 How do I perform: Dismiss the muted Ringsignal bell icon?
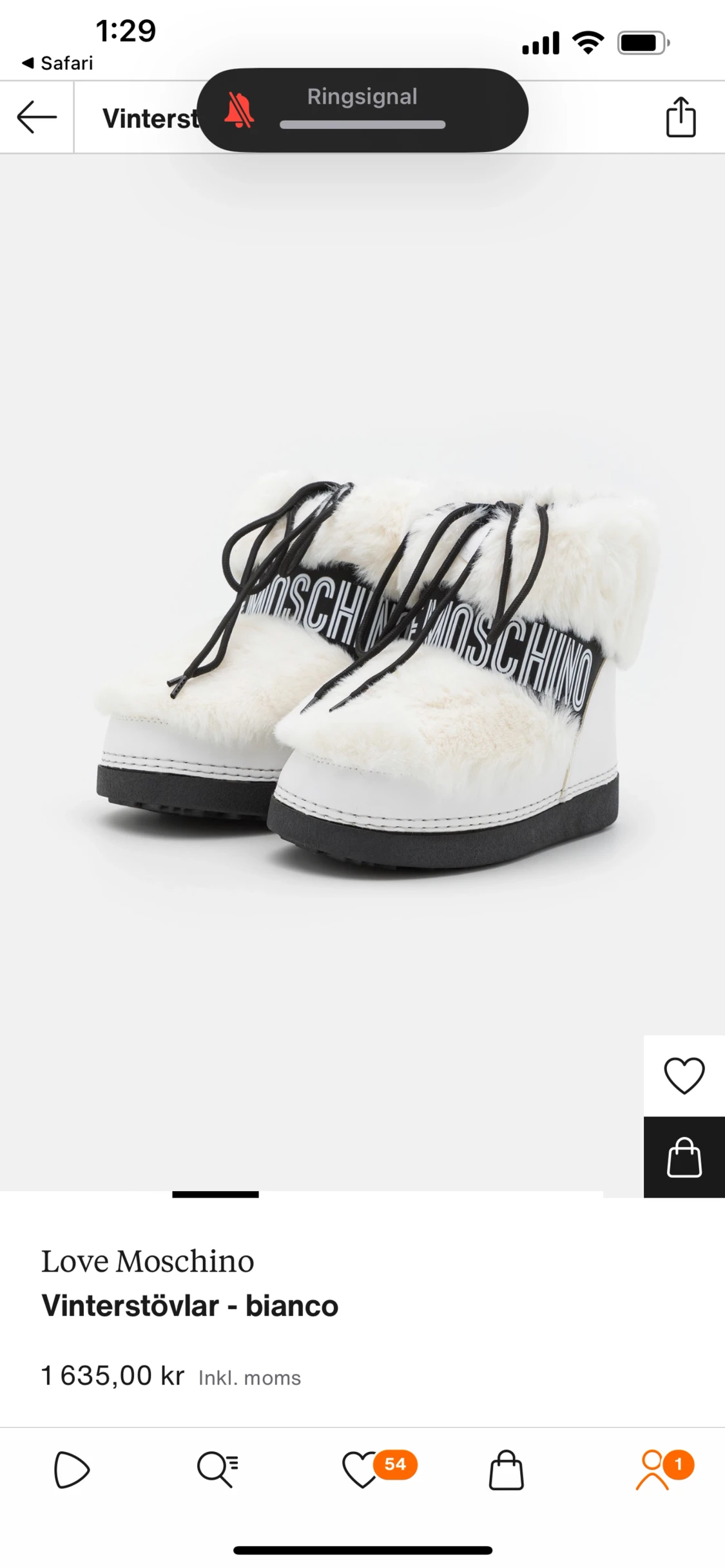(239, 111)
